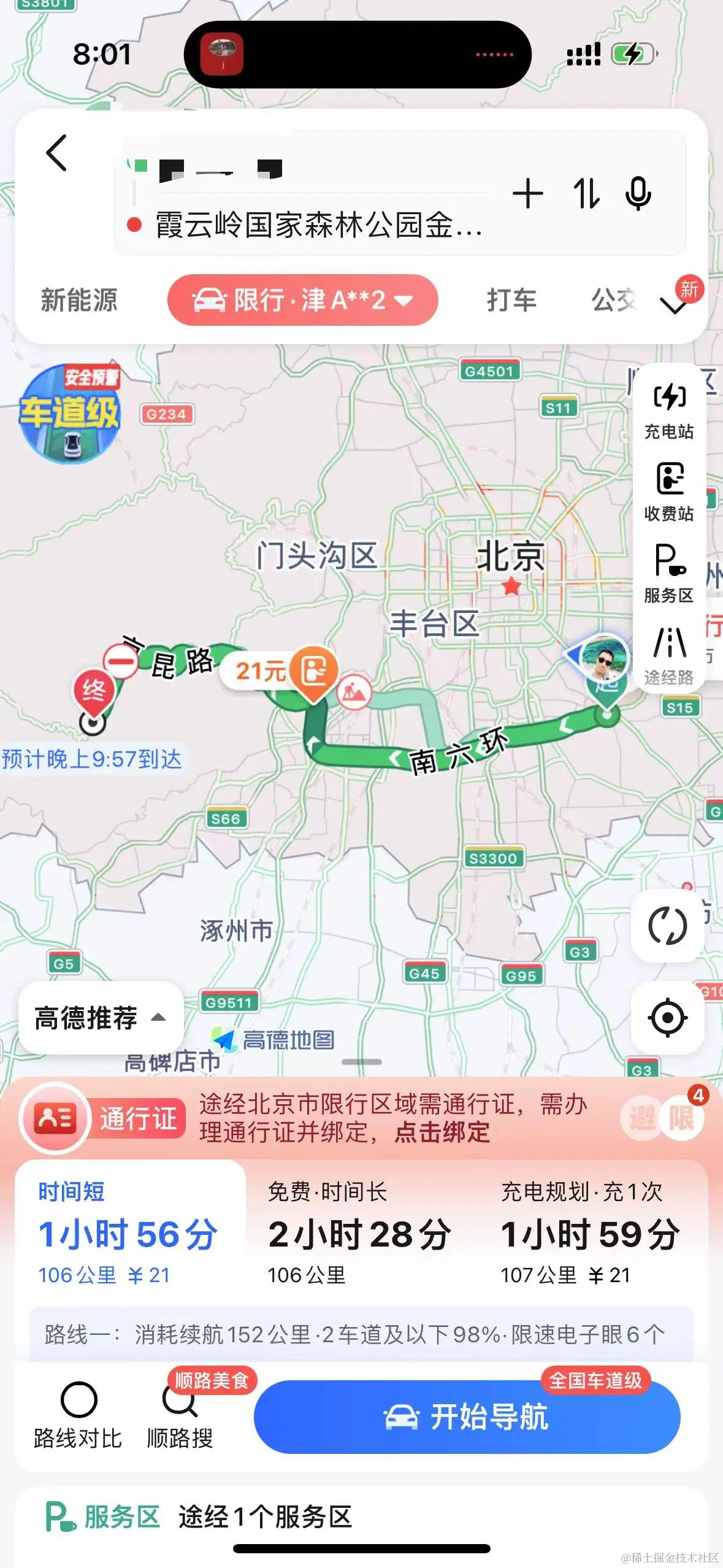Swap start and destination points

[586, 194]
